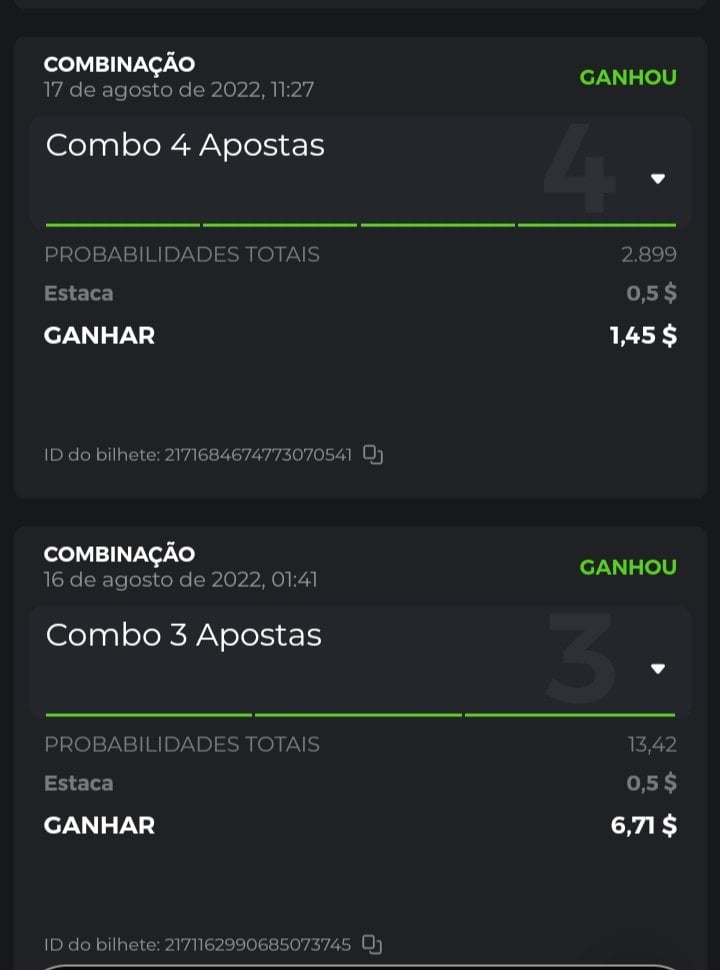Expand the Combo 3 Apostas bet details

(x=657, y=669)
